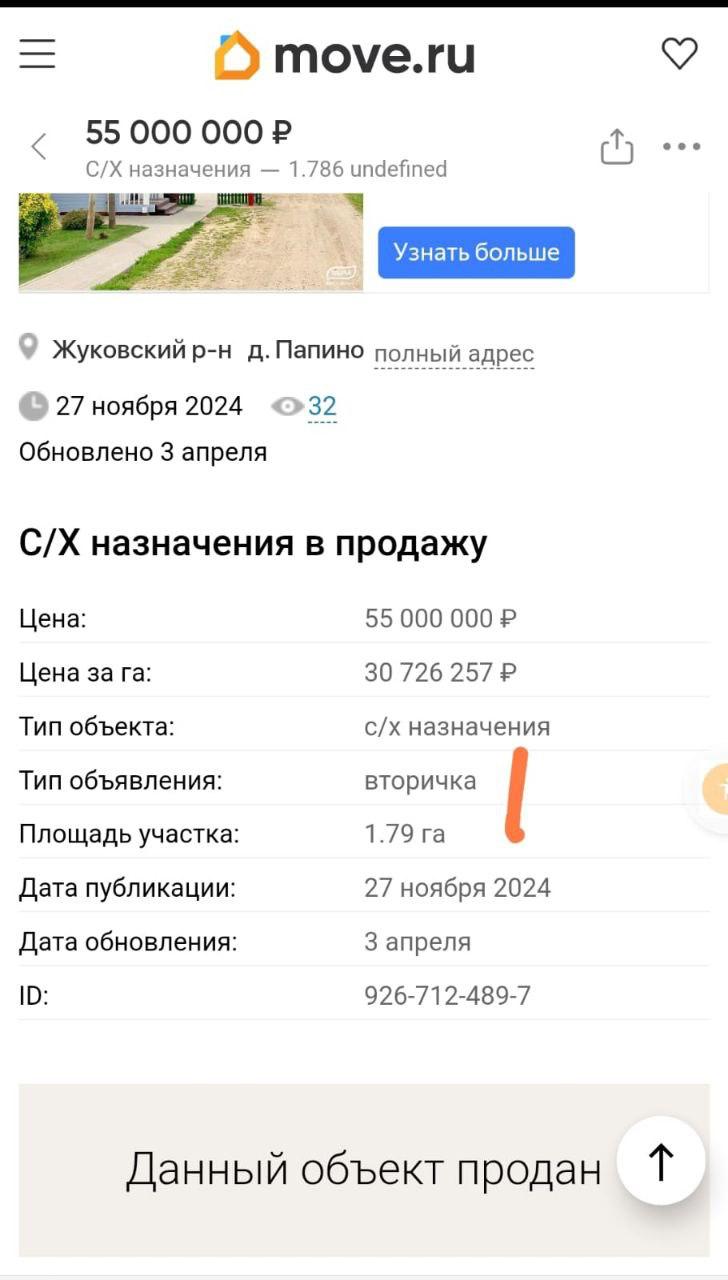Open the hamburger menu
The height and width of the screenshot is (1280, 728).
click(37, 53)
